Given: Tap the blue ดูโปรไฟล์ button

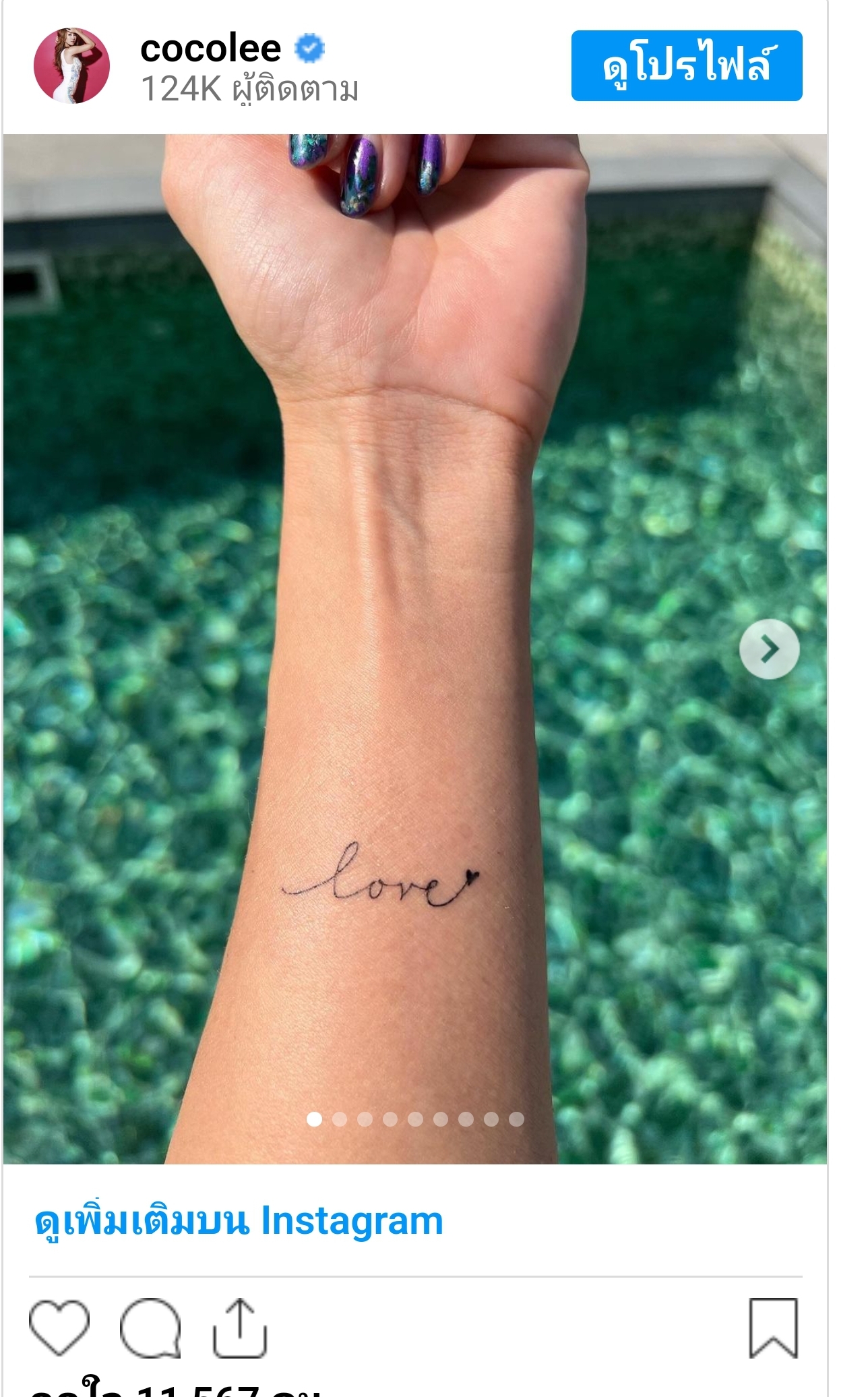Looking at the screenshot, I should (x=686, y=66).
